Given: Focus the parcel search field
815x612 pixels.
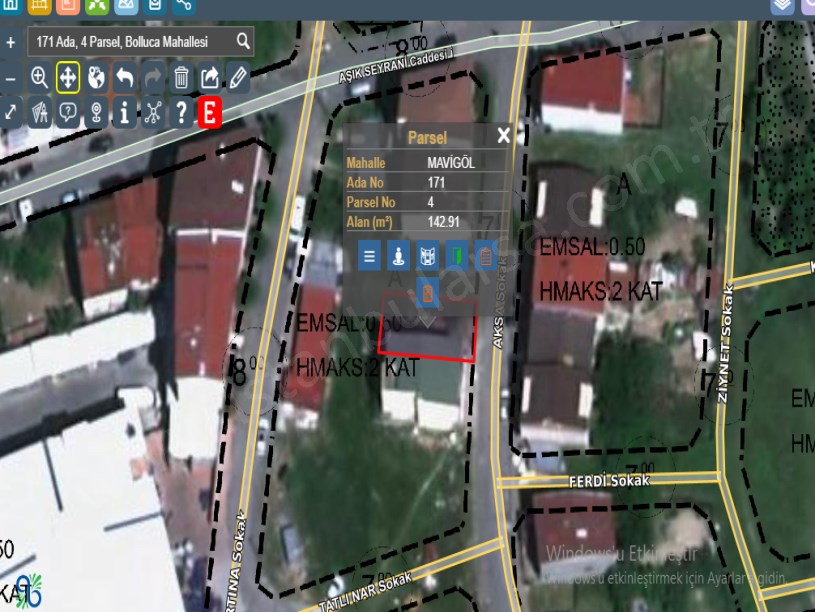Looking at the screenshot, I should click(x=130, y=42).
